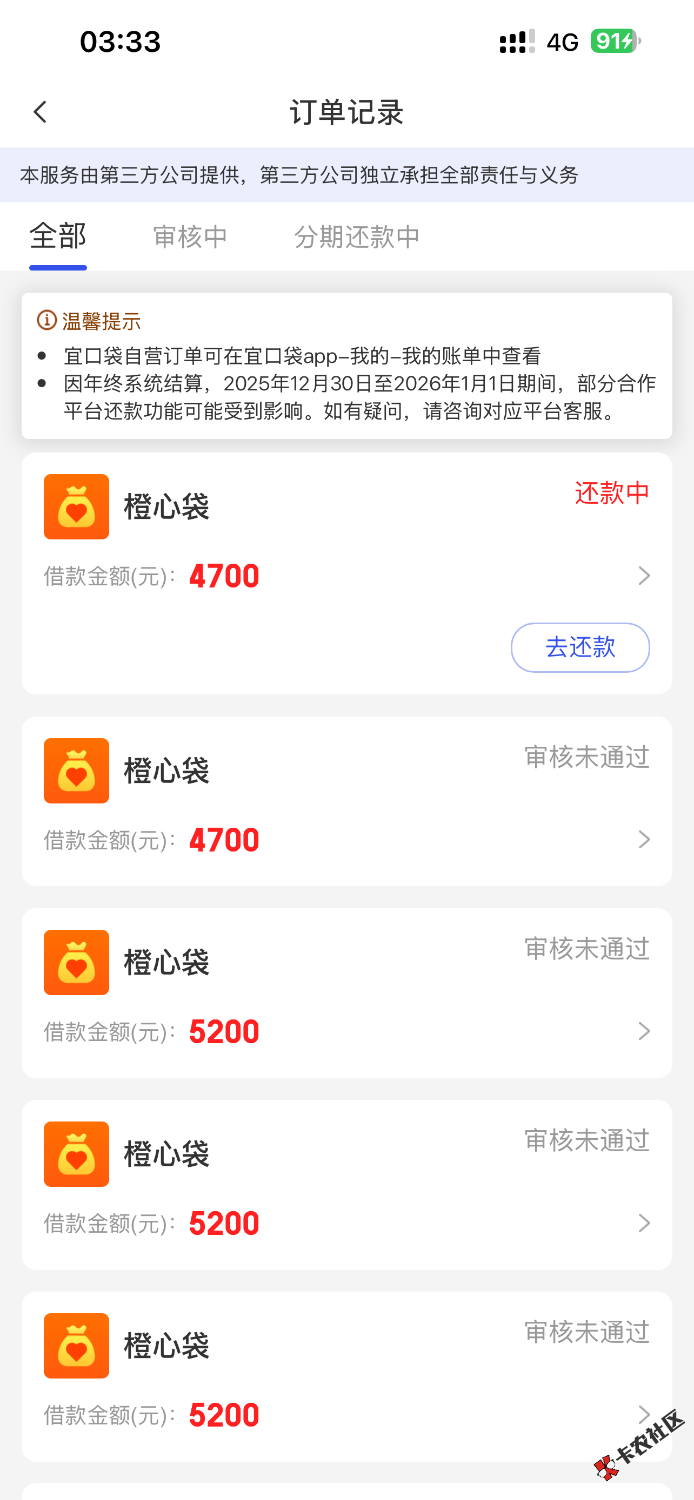The image size is (694, 1500).
Task: Open the 审核未通过 order with 4700 amount
Action: (346, 801)
